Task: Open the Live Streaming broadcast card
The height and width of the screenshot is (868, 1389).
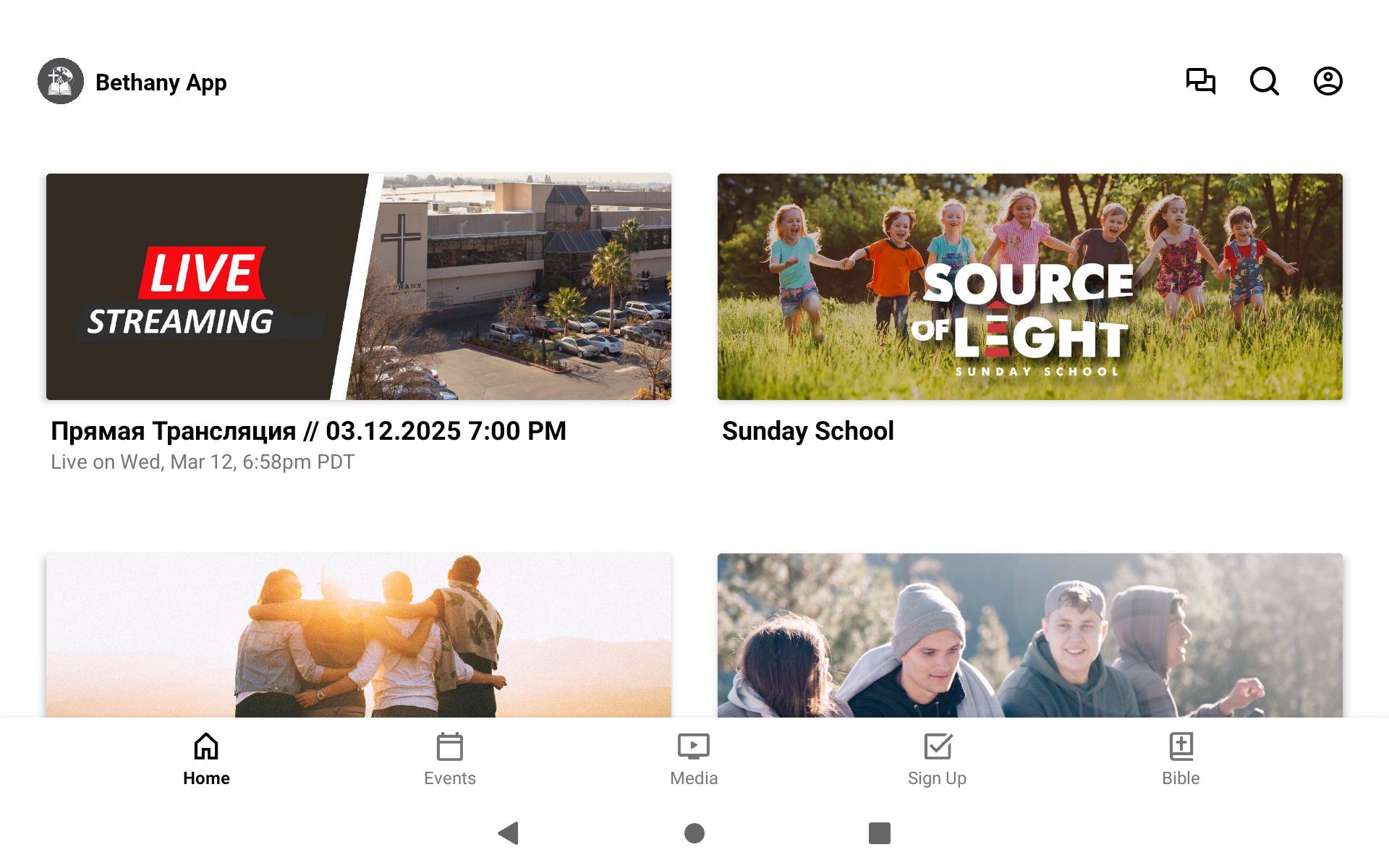Action: pos(358,287)
